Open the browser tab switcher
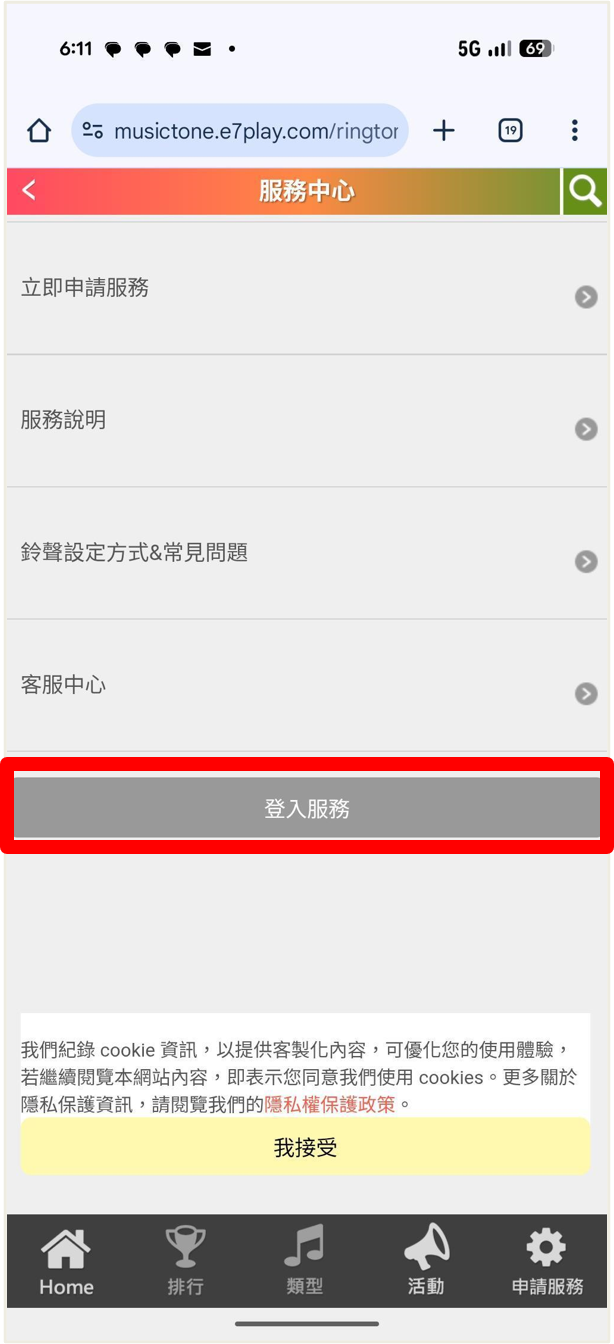 [x=510, y=131]
